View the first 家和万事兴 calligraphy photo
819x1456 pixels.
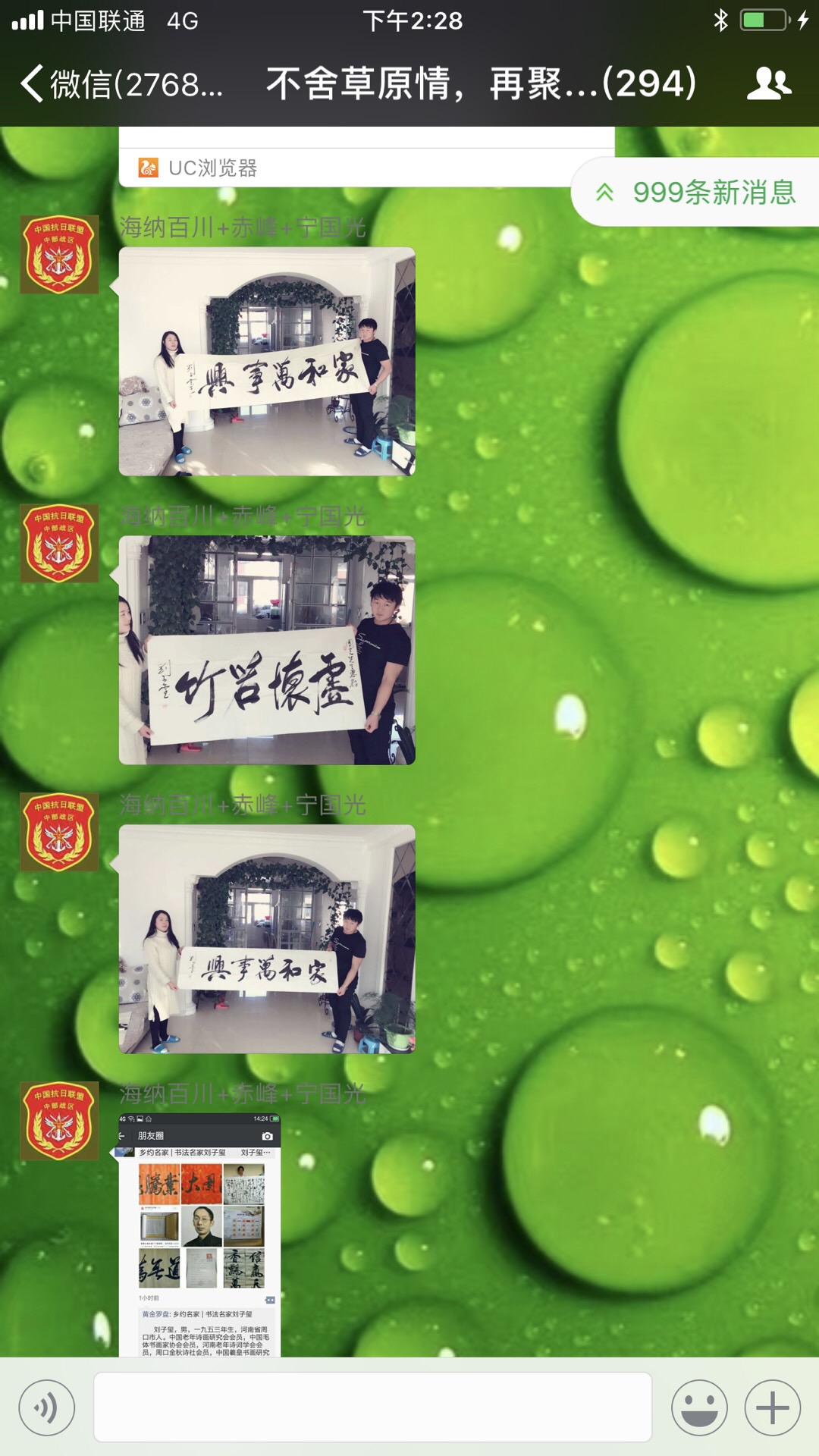click(x=267, y=362)
